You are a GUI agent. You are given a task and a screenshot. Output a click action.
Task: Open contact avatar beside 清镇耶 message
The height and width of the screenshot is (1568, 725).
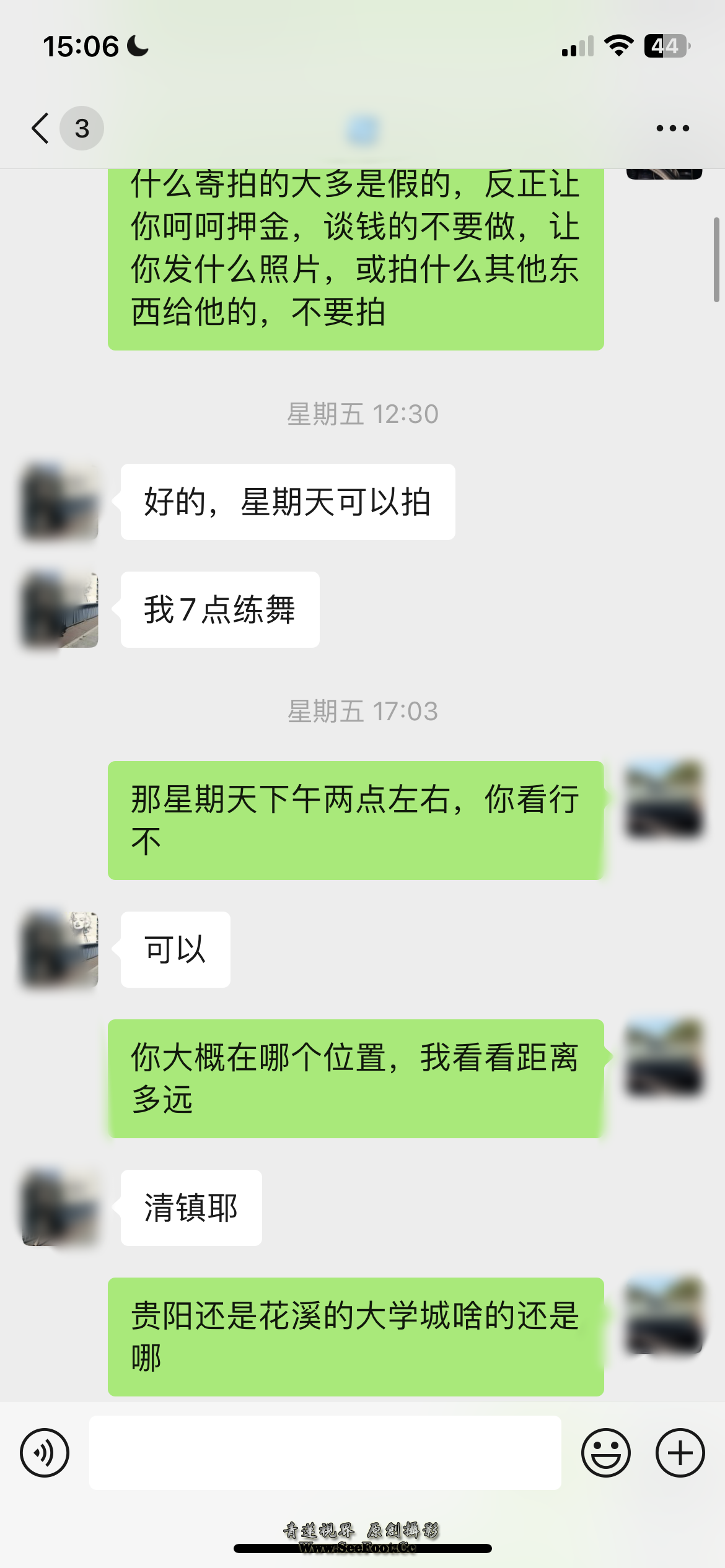point(60,1208)
